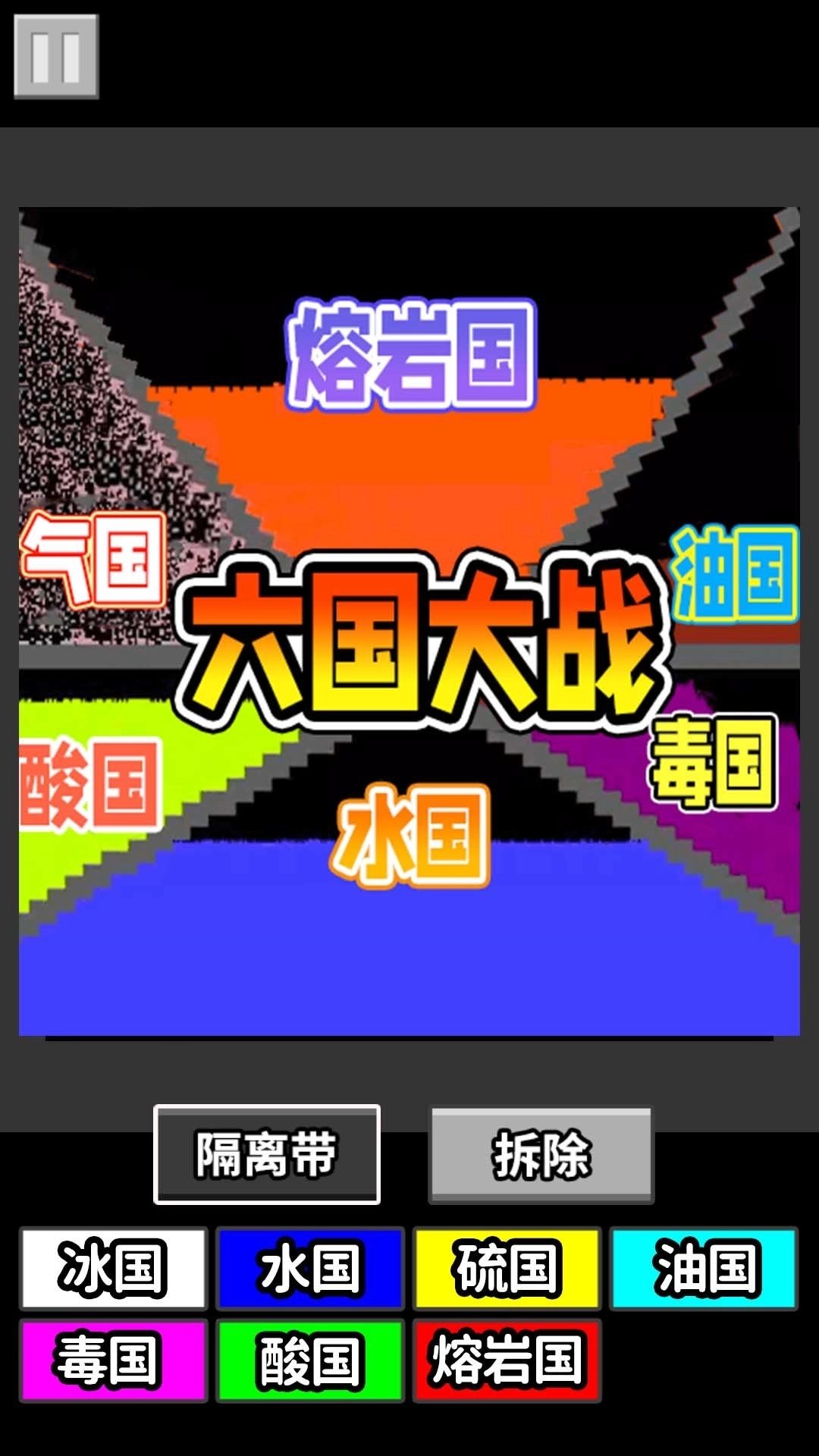This screenshot has height=1456, width=819.
Task: Tap the 拆除 remove button
Action: [x=541, y=1154]
